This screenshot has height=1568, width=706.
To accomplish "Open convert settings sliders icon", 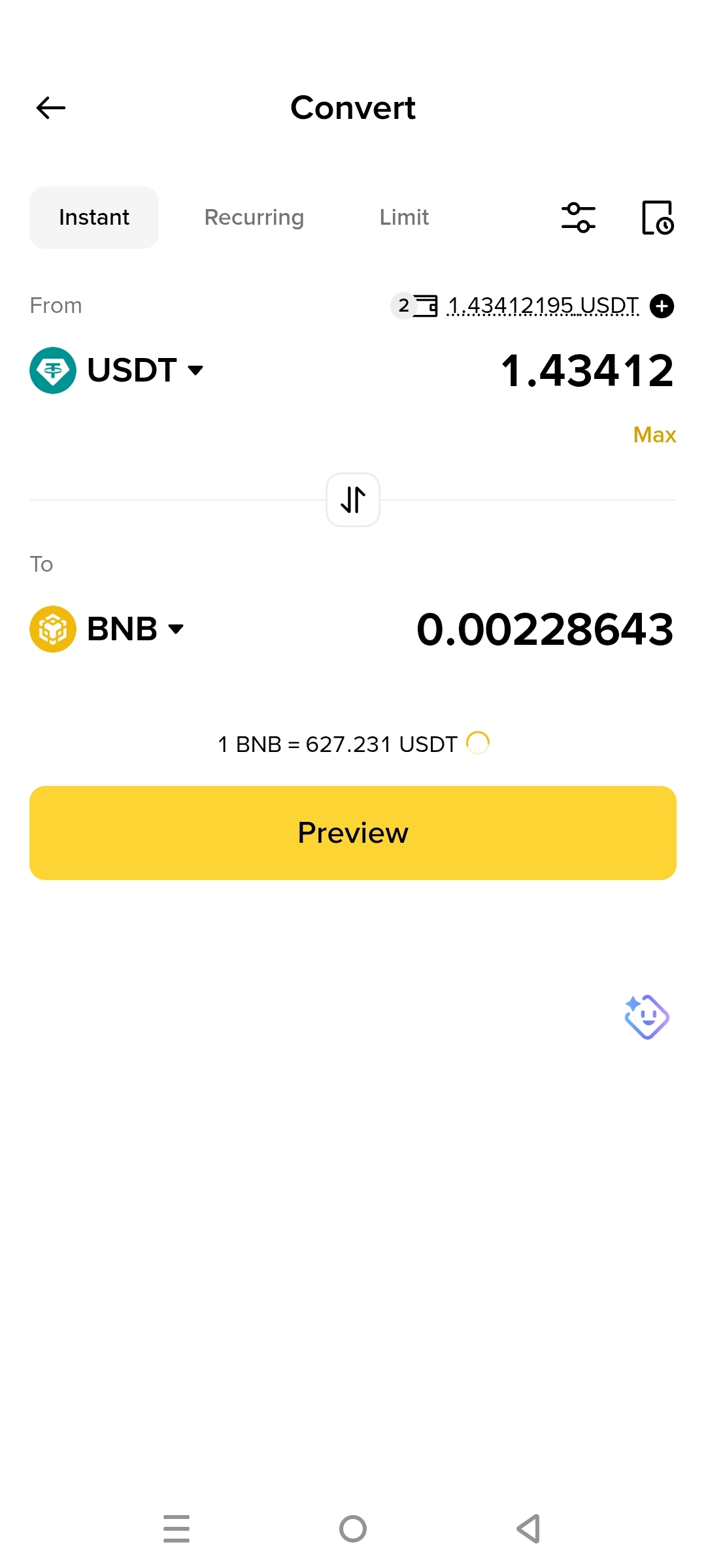I will (579, 218).
